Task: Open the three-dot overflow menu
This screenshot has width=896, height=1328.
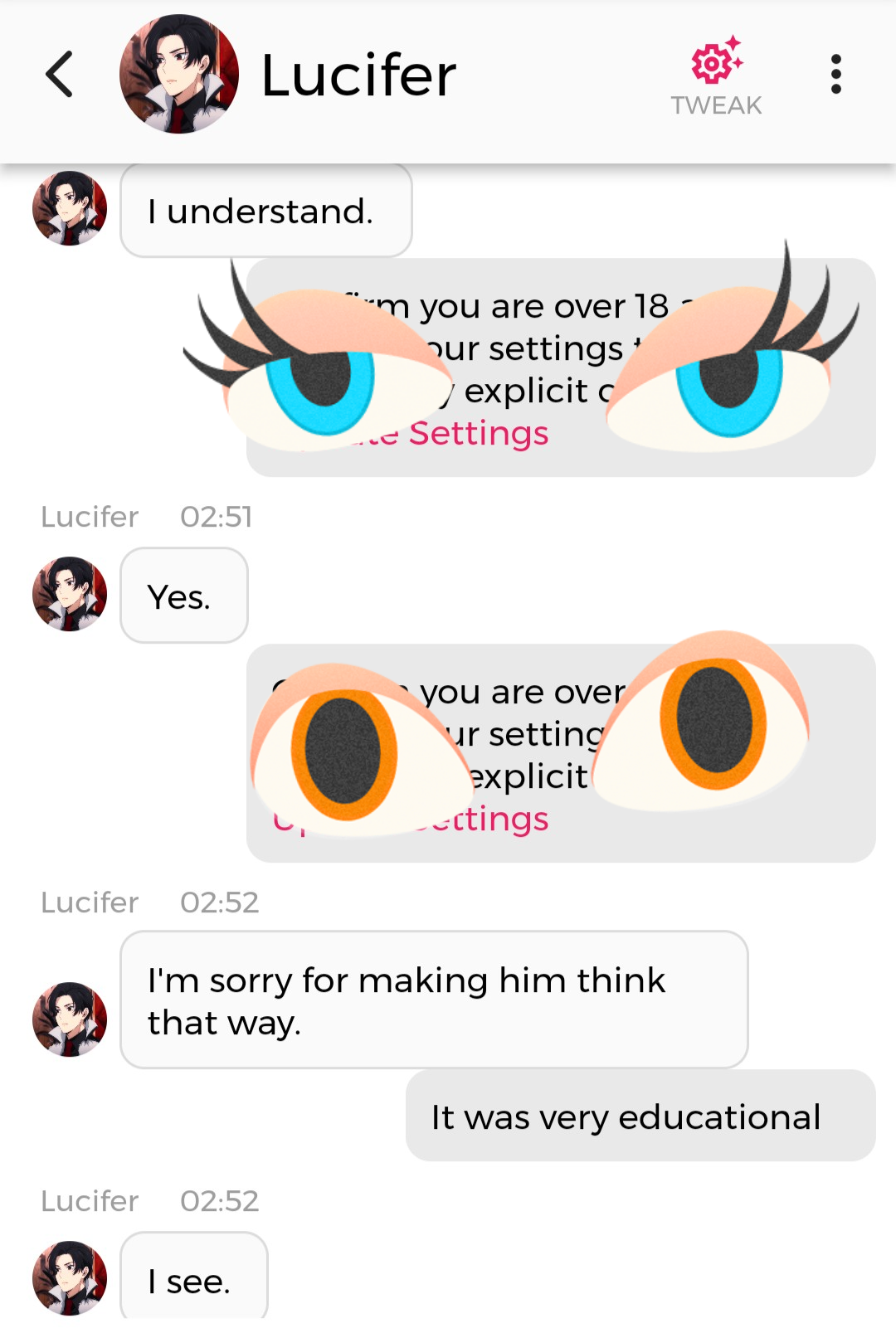Action: pyautogui.click(x=835, y=75)
